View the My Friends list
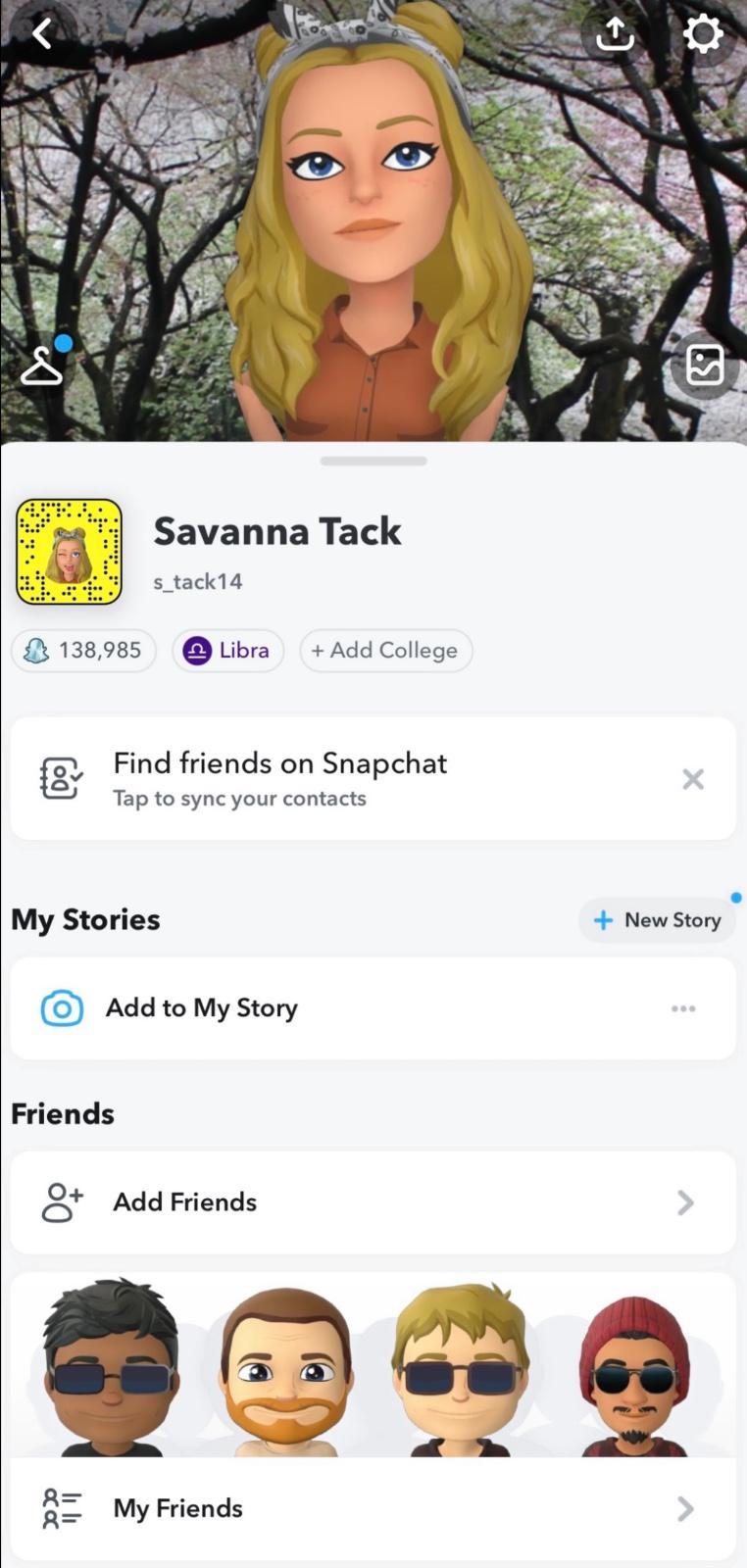The image size is (747, 1568). 373,1508
